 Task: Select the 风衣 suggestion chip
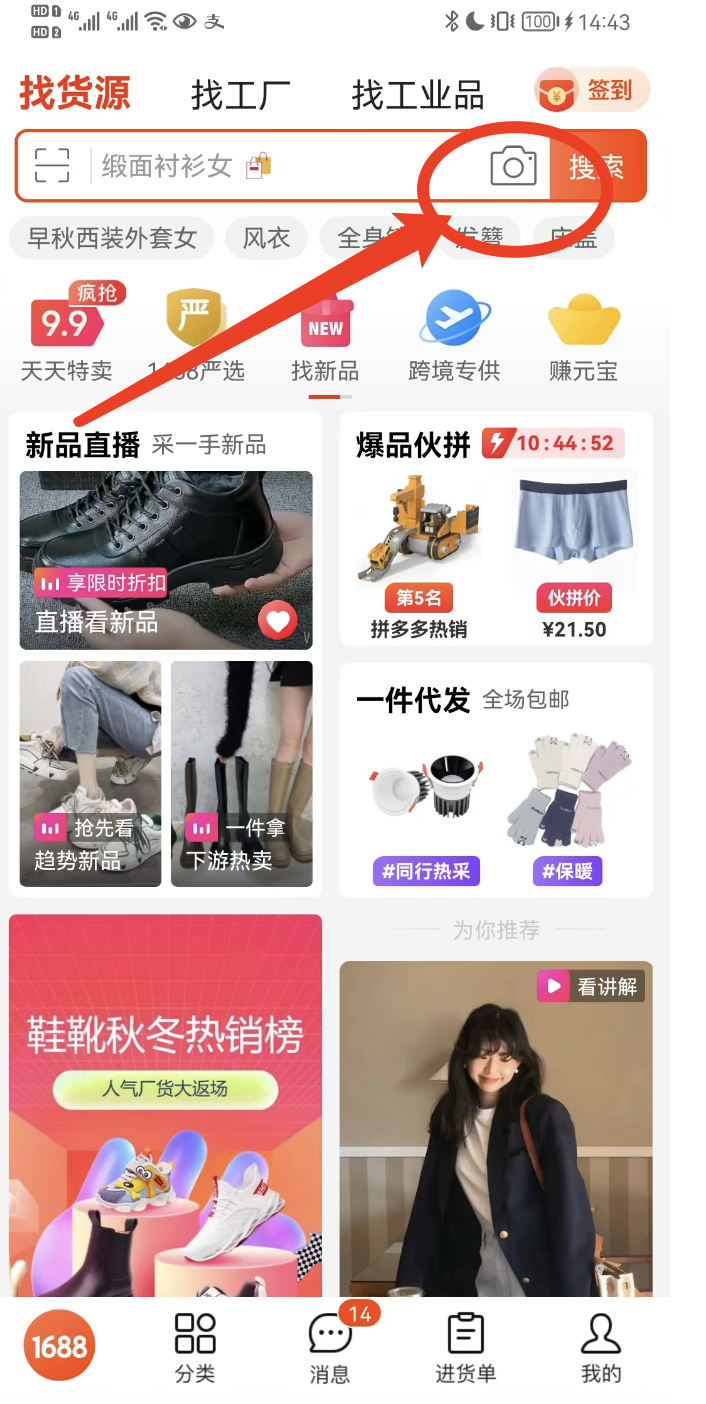pos(266,238)
